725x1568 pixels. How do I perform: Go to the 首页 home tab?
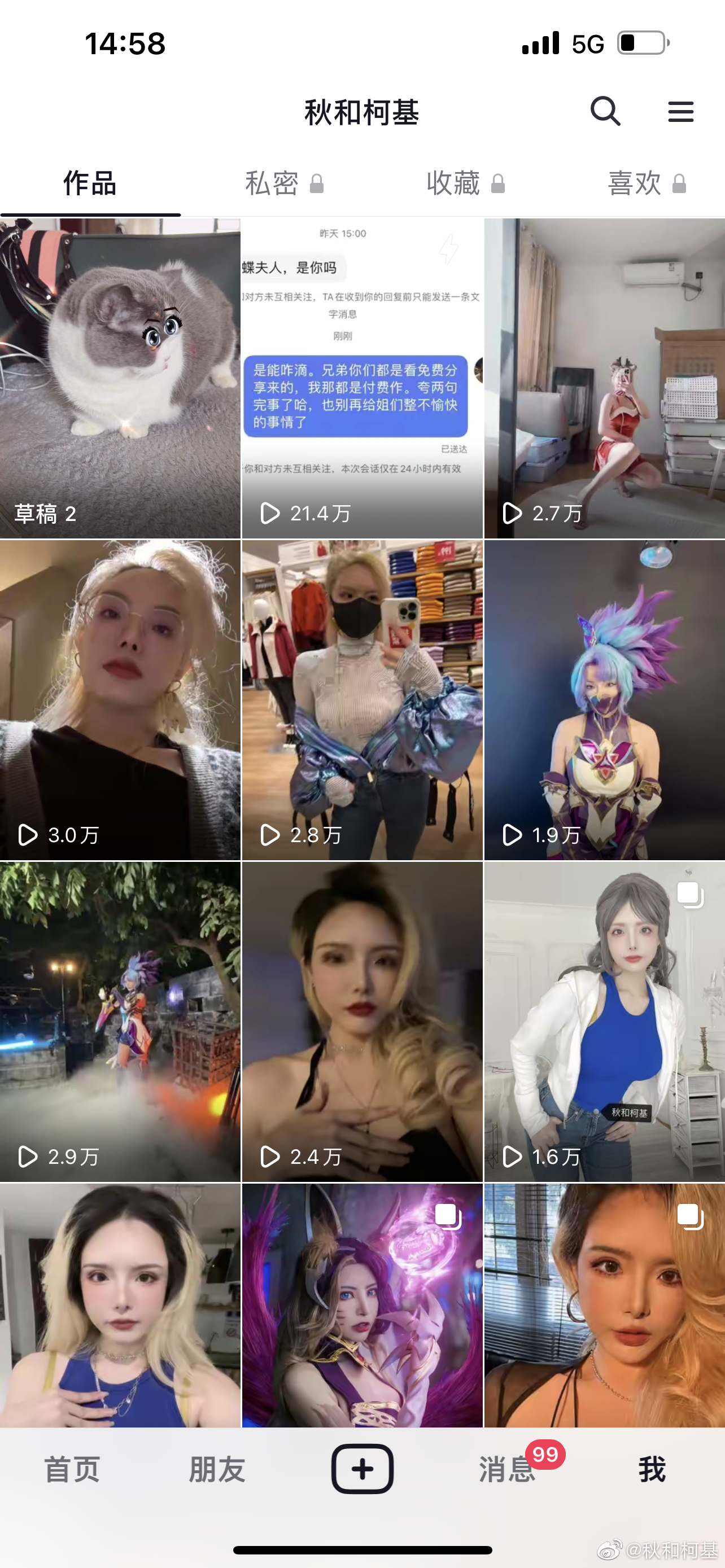[x=72, y=1469]
